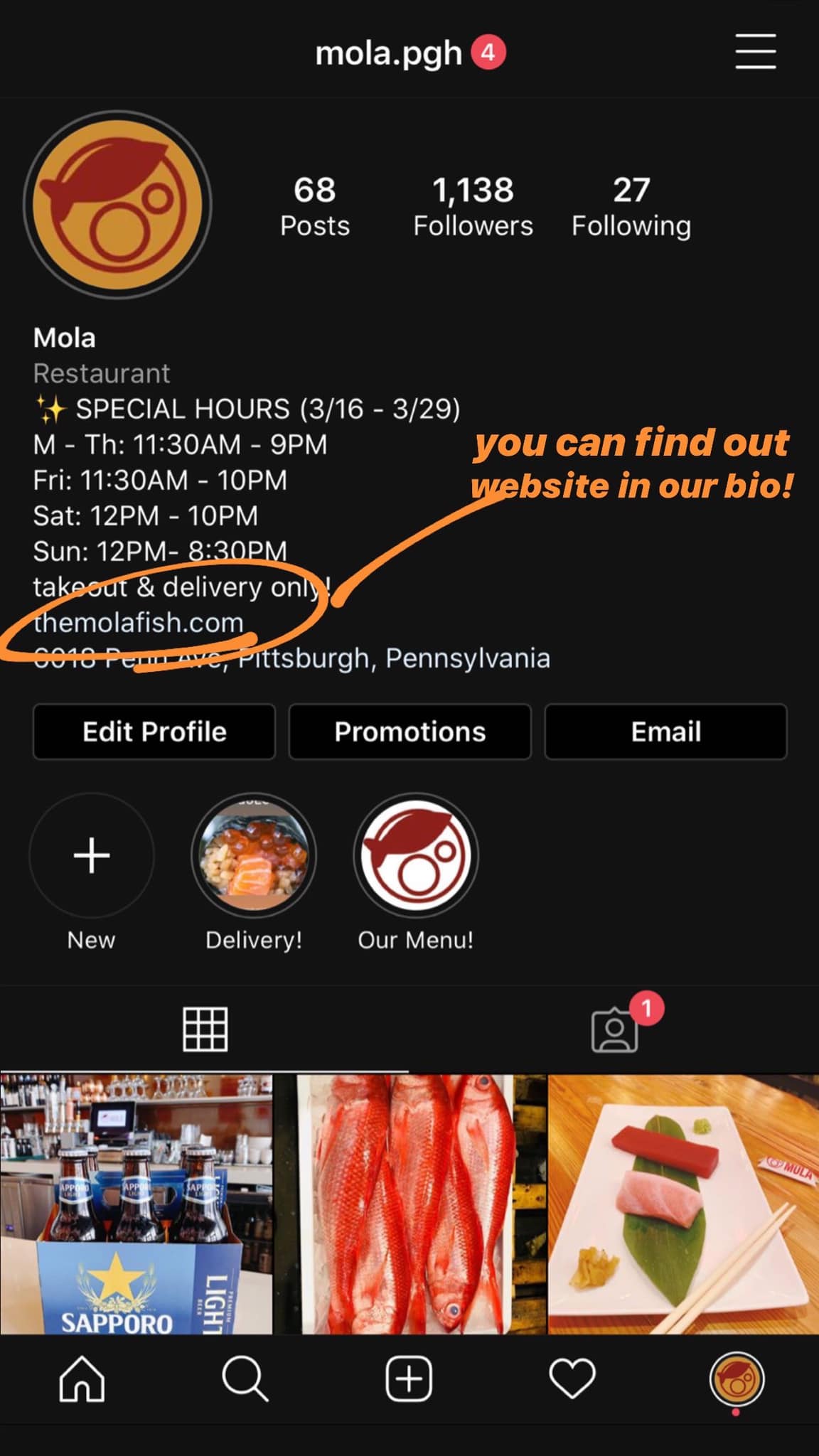Add a new story highlight
819x1456 pixels.
(92, 855)
